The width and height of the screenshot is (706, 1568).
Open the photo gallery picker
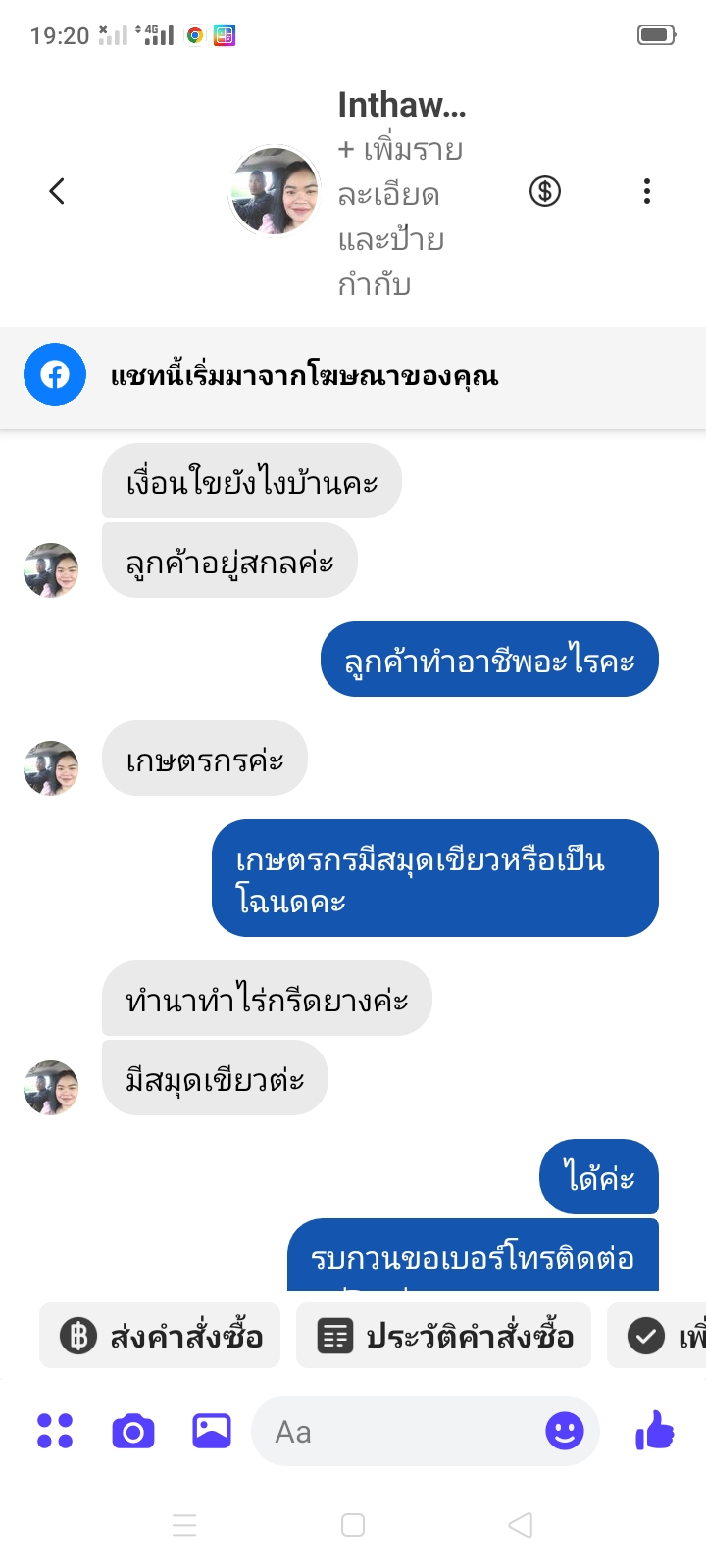point(211,1431)
